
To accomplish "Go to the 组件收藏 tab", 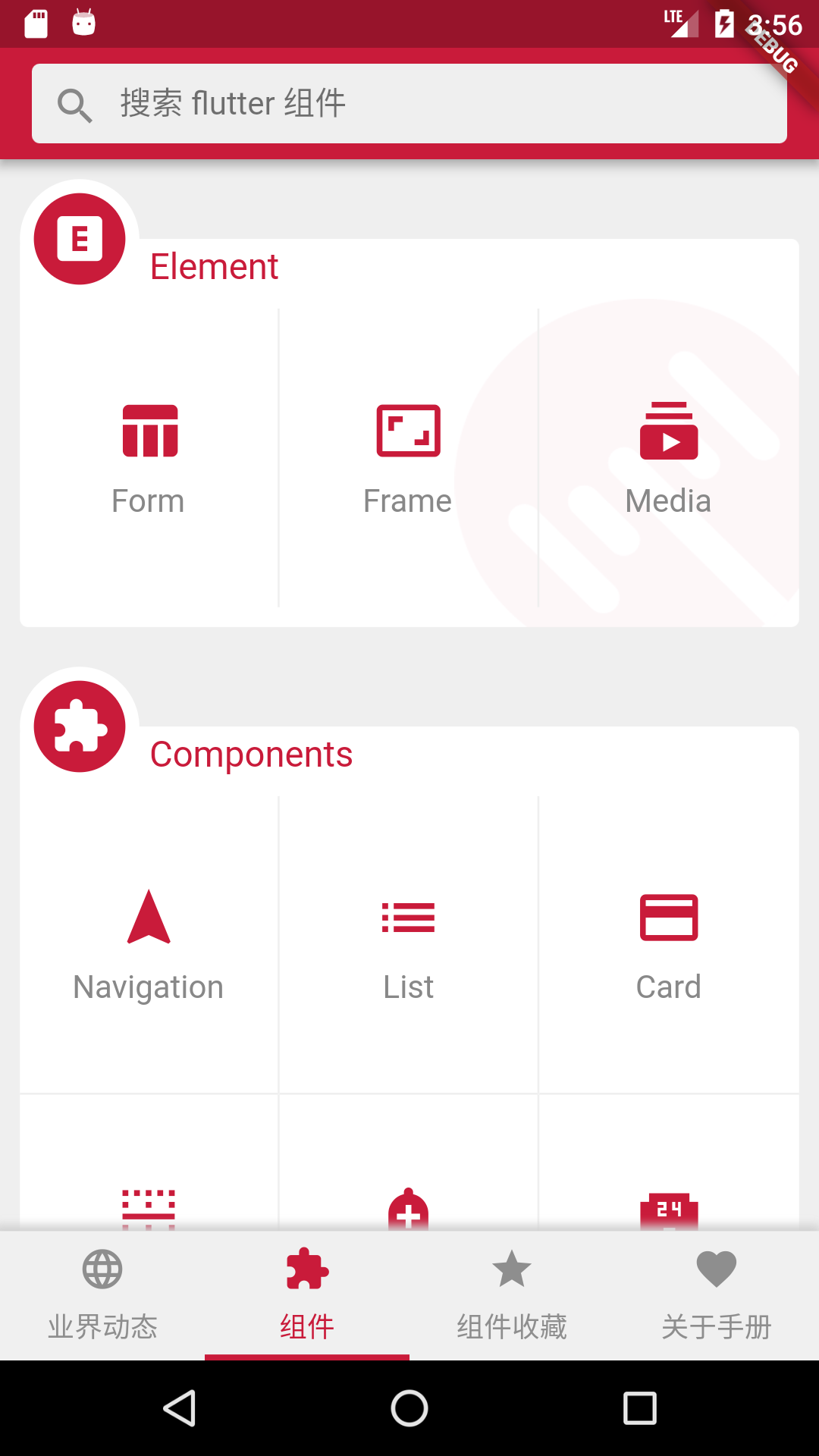I will tap(512, 1295).
